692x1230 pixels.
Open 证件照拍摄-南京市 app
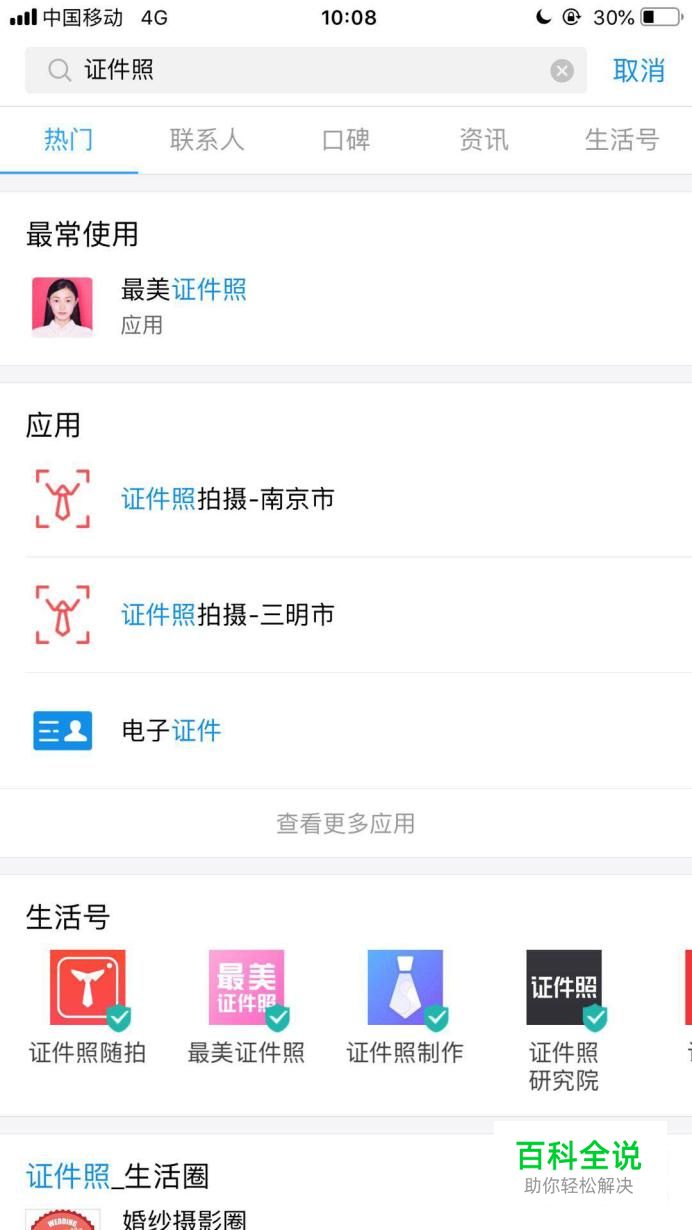(x=228, y=499)
